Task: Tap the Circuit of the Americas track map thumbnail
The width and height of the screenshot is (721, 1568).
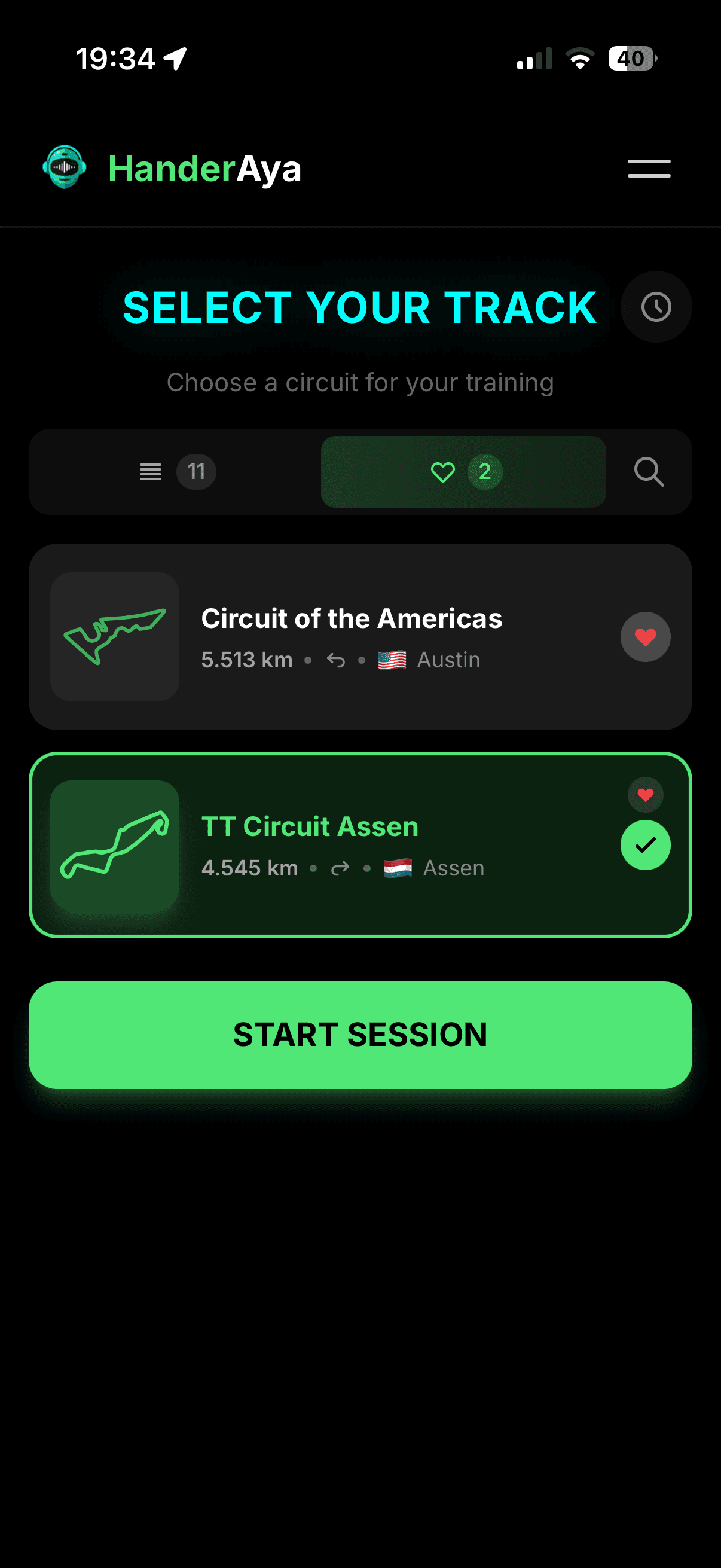Action: point(115,637)
